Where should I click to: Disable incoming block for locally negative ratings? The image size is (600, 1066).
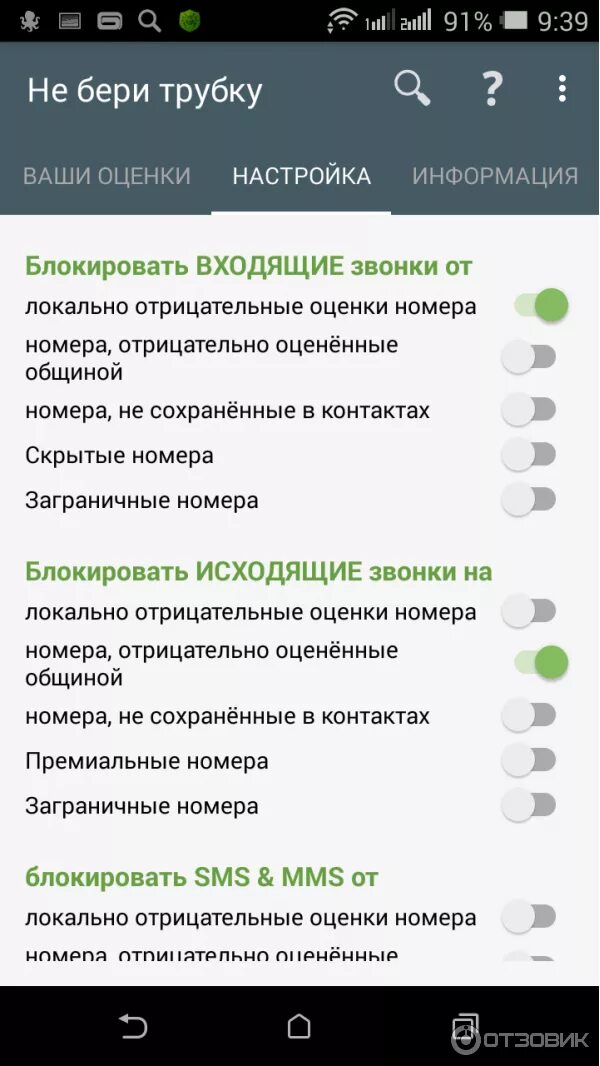point(541,305)
